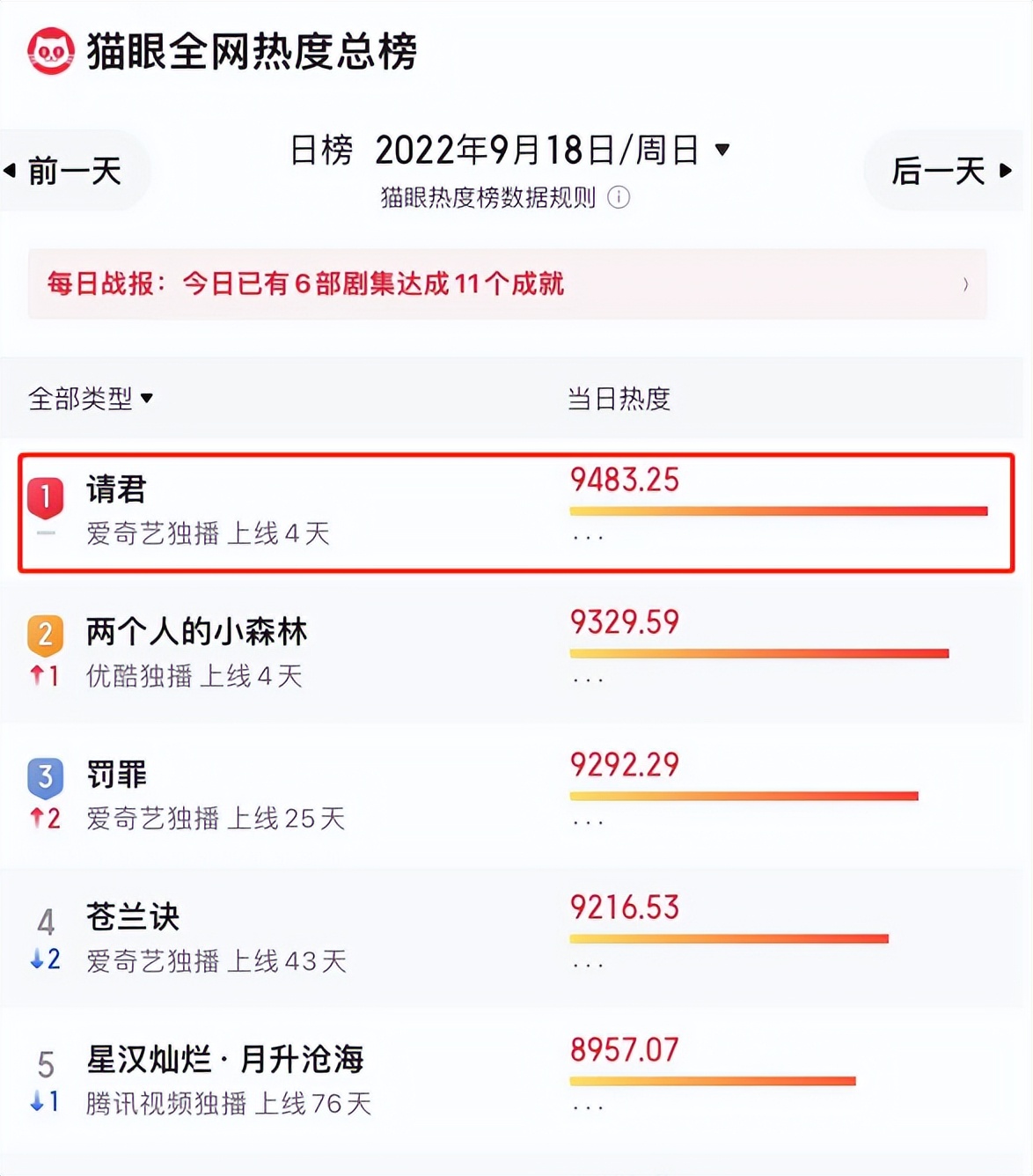The width and height of the screenshot is (1033, 1176).
Task: Expand the ... details under 请君
Action: click(586, 535)
